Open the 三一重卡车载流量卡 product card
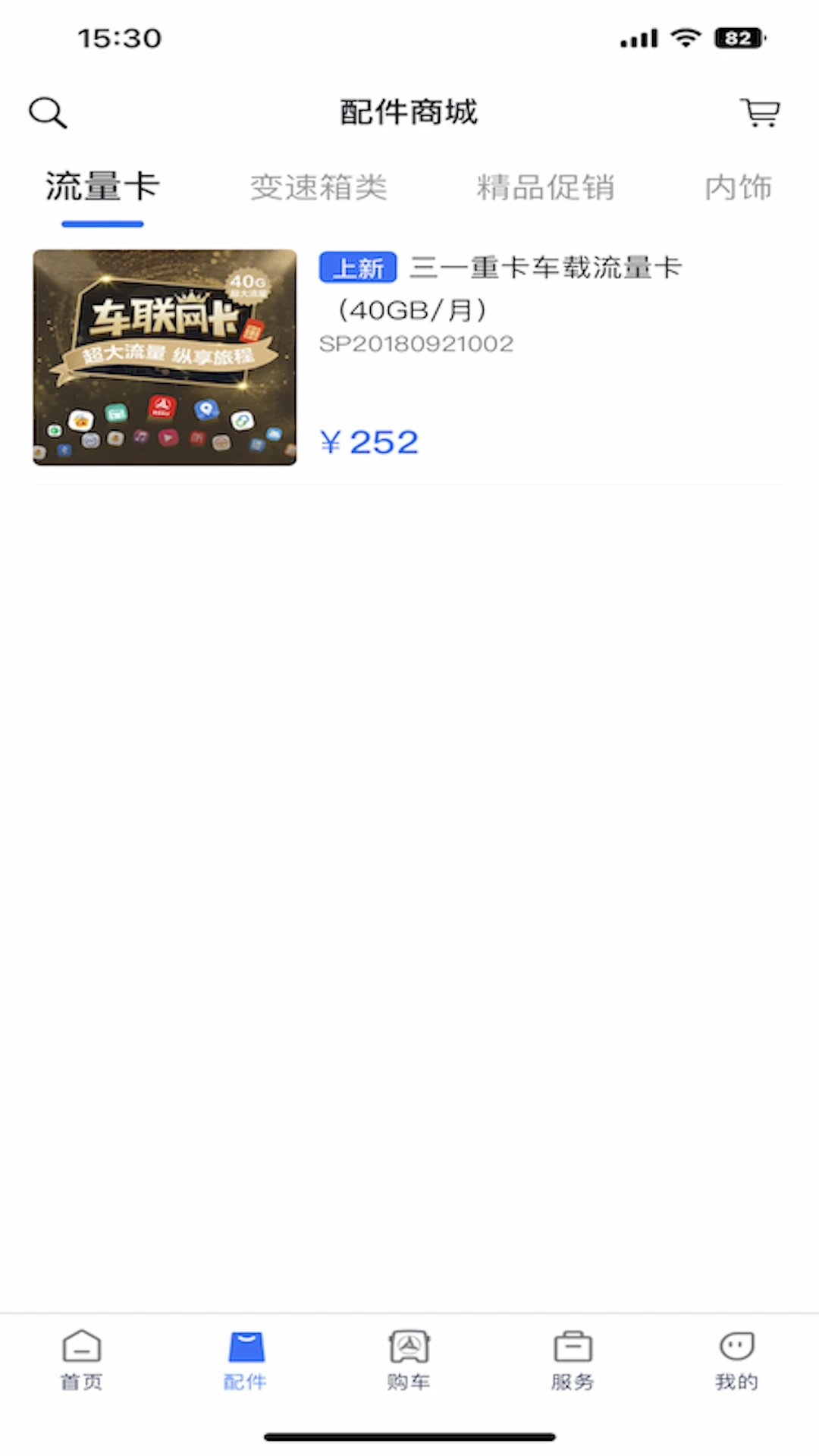This screenshot has width=819, height=1456. pyautogui.click(x=409, y=357)
